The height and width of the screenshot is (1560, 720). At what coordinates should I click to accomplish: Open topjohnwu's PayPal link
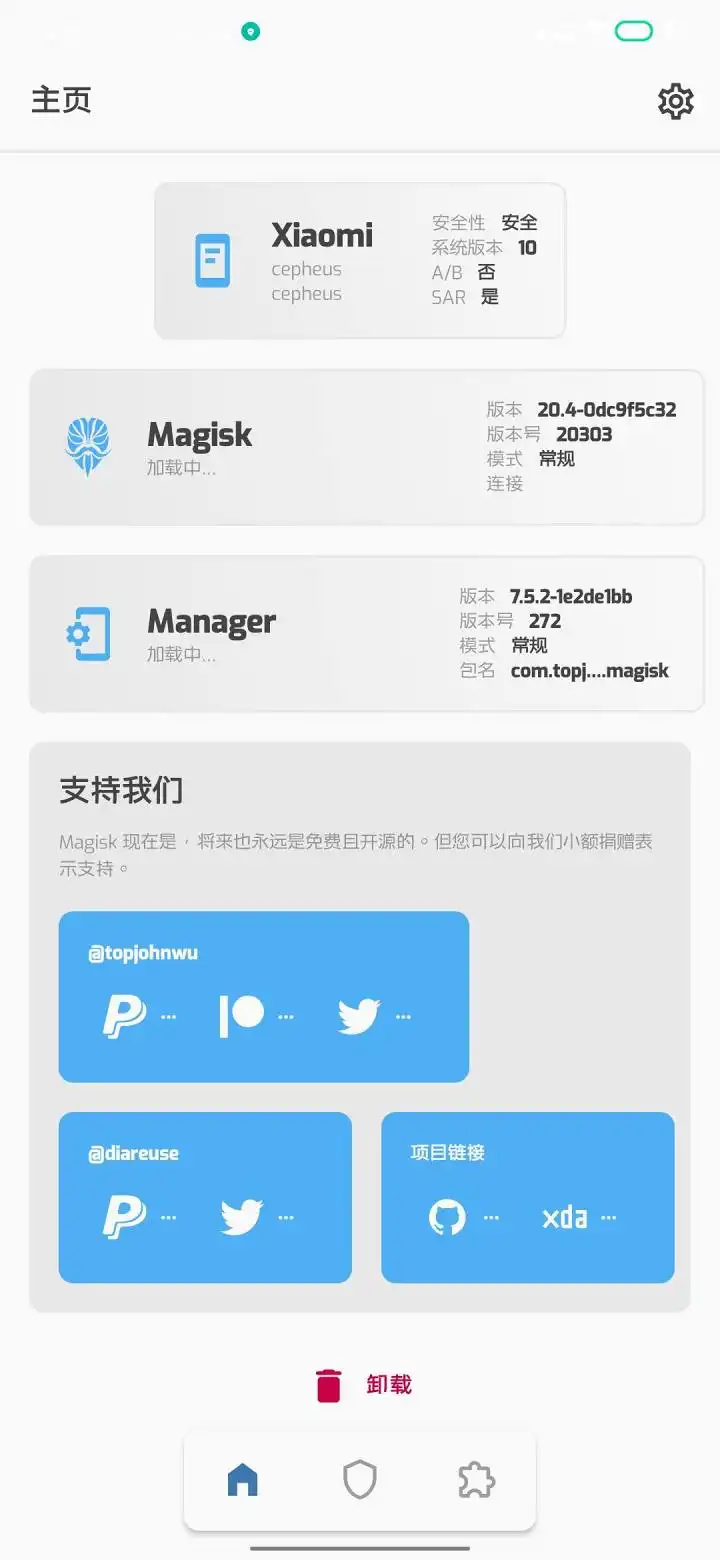[x=139, y=1016]
